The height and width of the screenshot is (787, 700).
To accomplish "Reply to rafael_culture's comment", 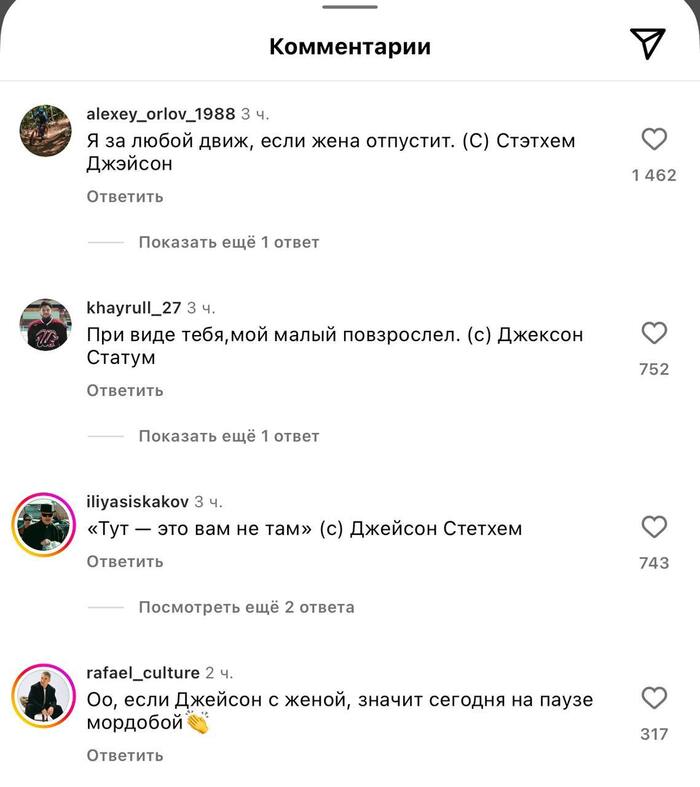I will 124,756.
